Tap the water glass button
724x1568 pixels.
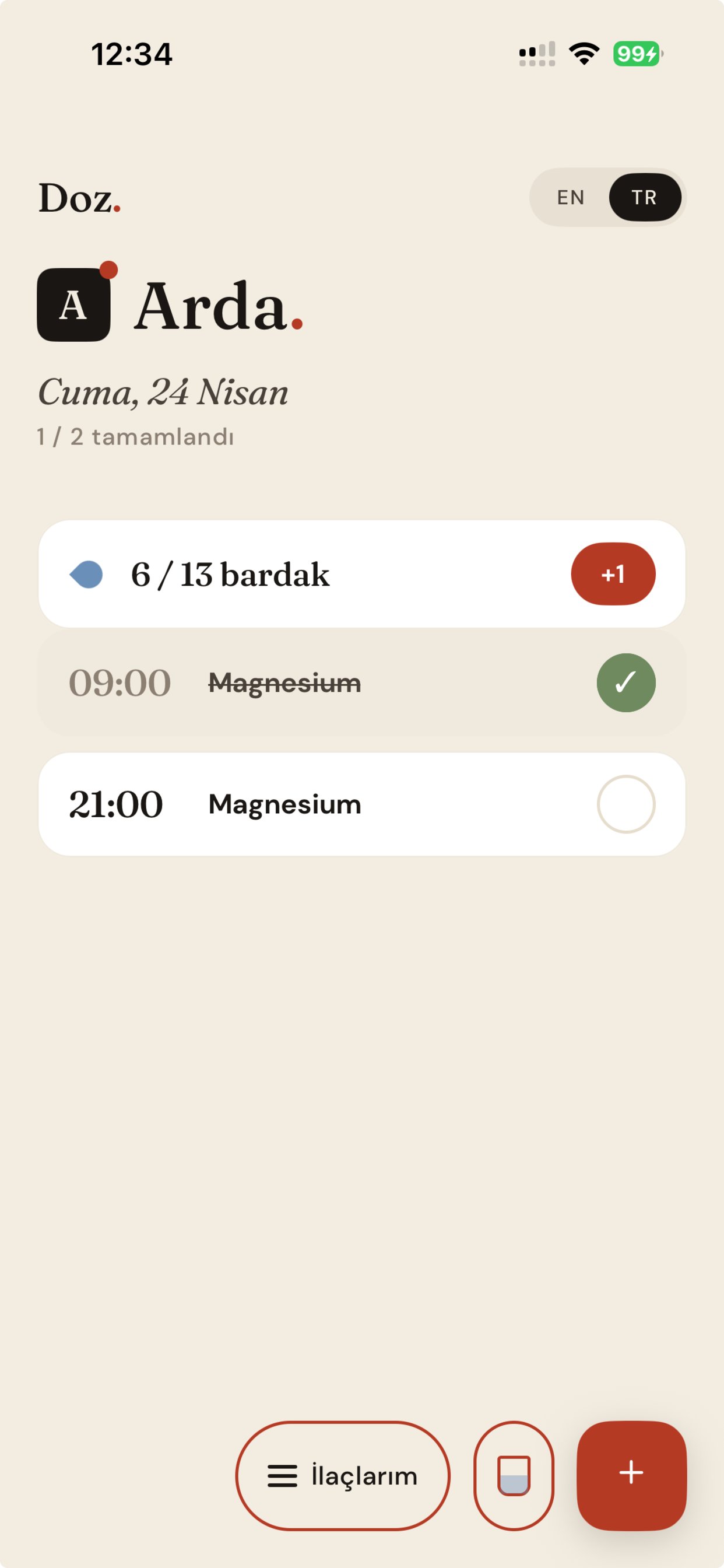pos(514,1475)
